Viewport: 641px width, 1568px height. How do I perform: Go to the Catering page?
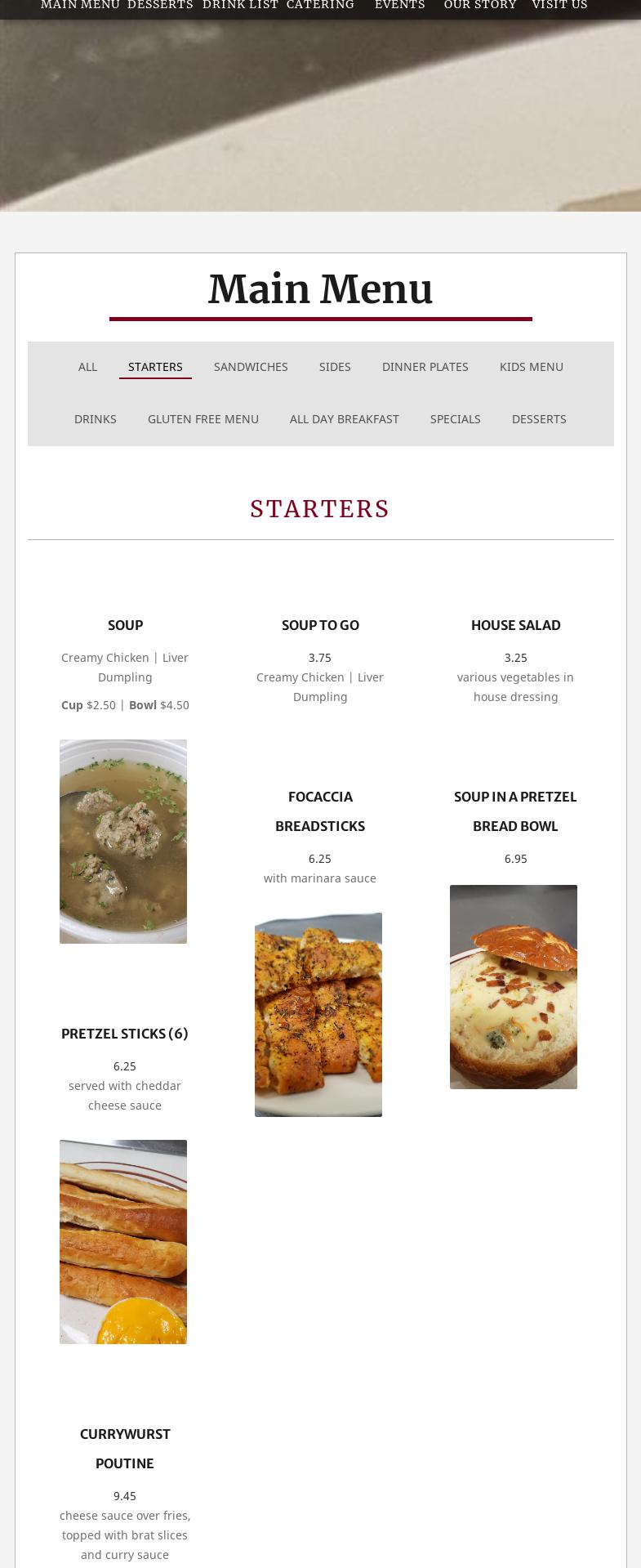click(x=320, y=6)
